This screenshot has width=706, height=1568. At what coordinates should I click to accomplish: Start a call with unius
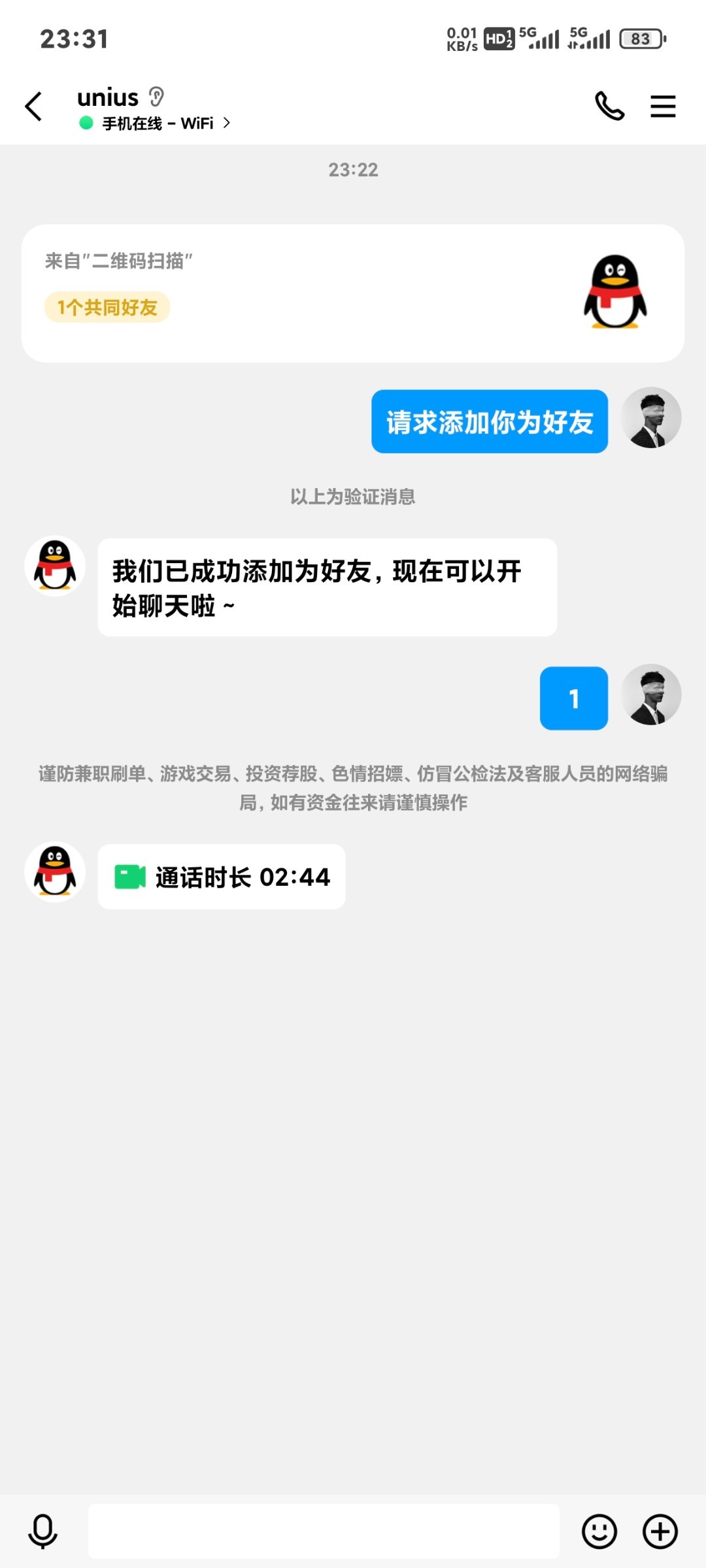tap(609, 106)
